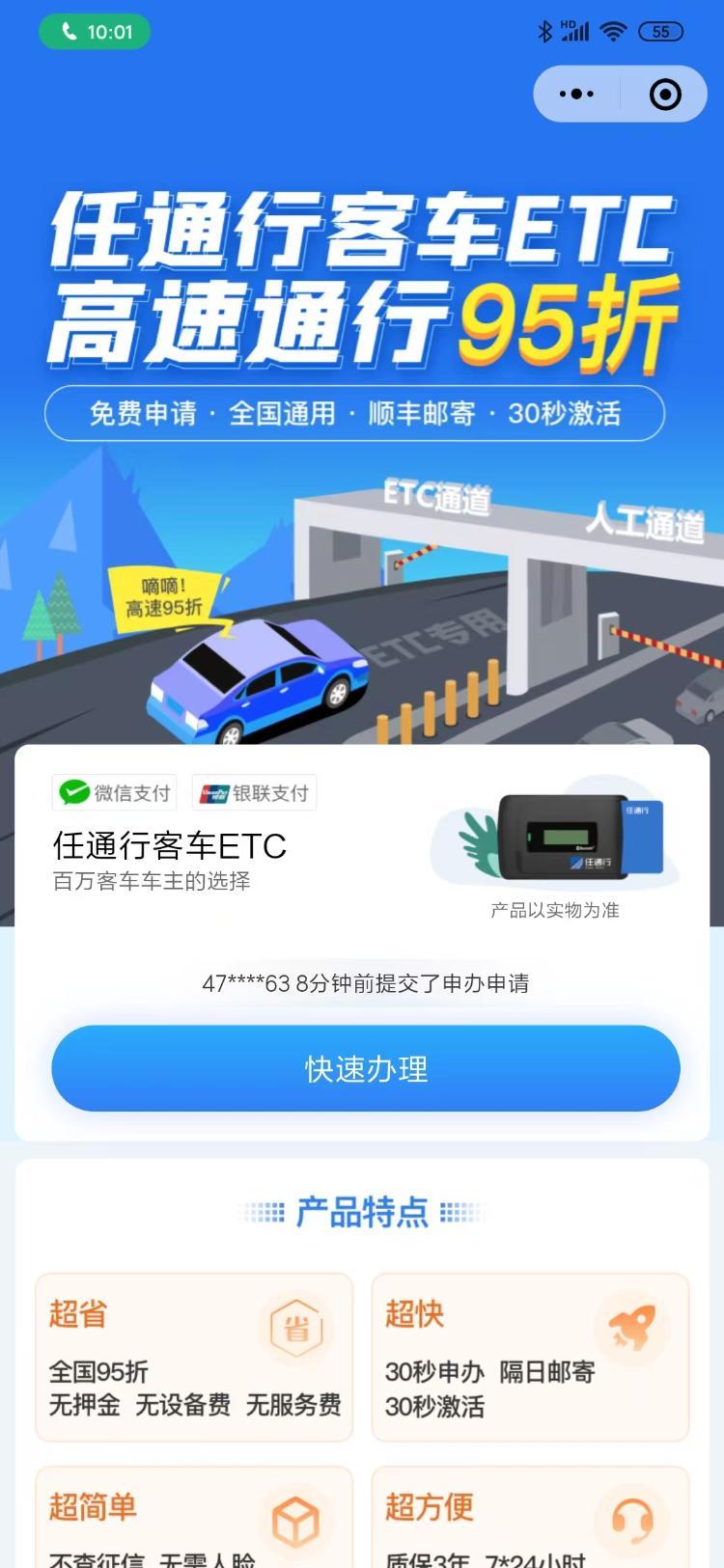The image size is (724, 1568).
Task: Close the mini program via circle icon
Action: pos(665,94)
